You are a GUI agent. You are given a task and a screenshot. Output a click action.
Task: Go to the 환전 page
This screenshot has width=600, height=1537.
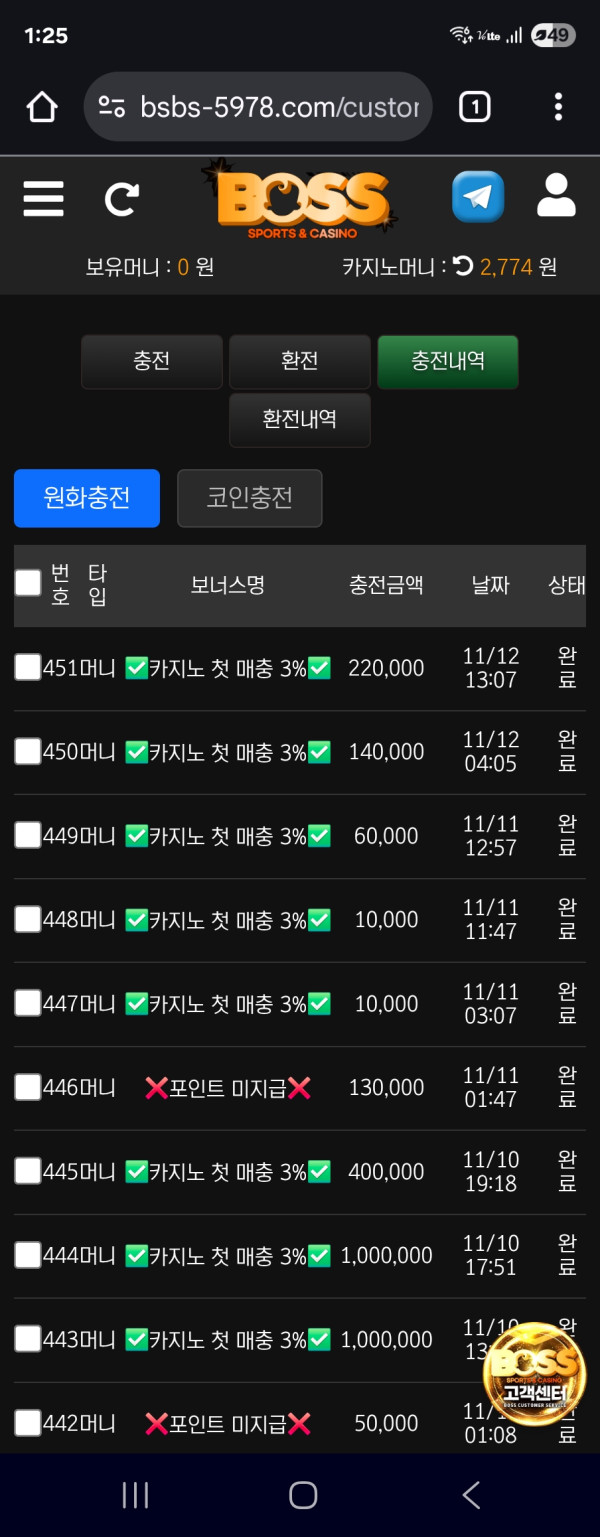click(299, 361)
